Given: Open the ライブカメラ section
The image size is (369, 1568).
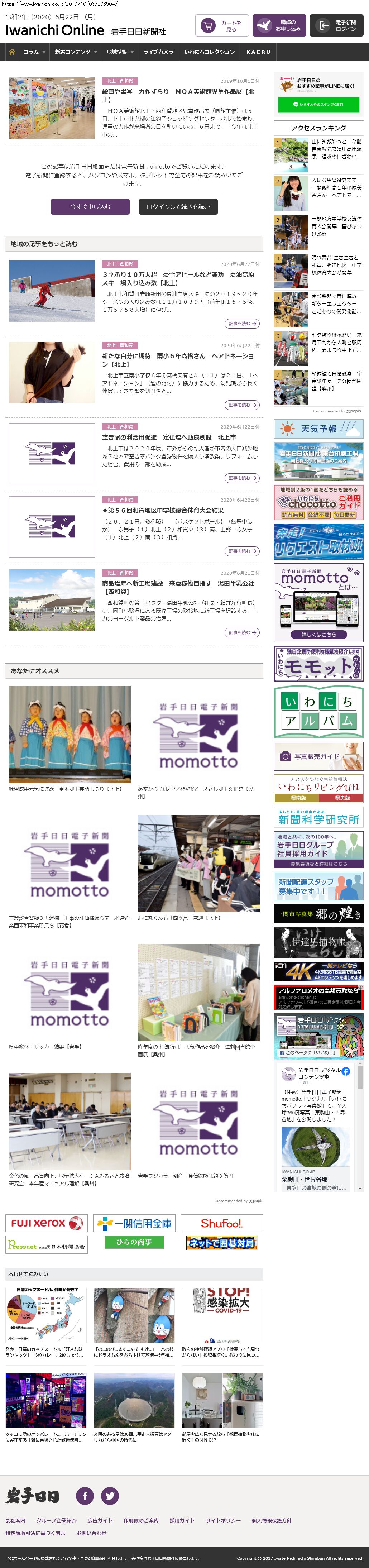Looking at the screenshot, I should click(158, 52).
